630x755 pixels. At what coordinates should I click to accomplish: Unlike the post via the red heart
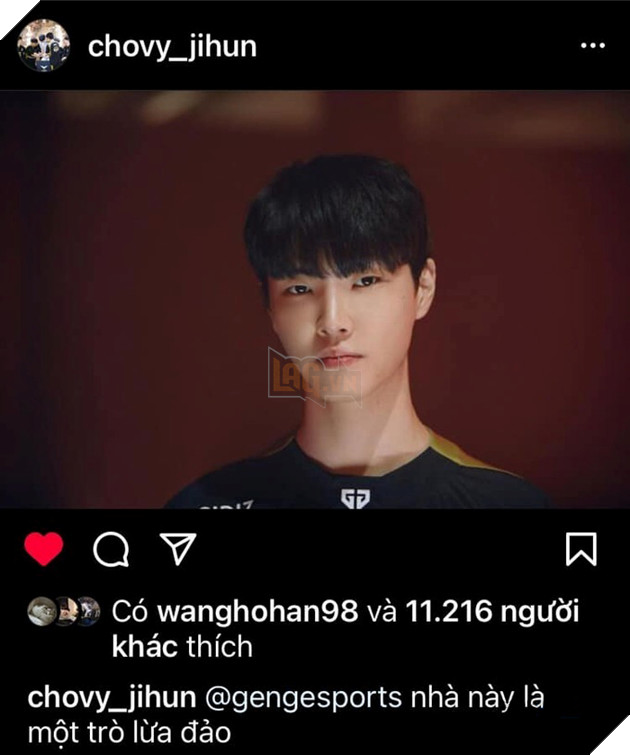point(43,549)
